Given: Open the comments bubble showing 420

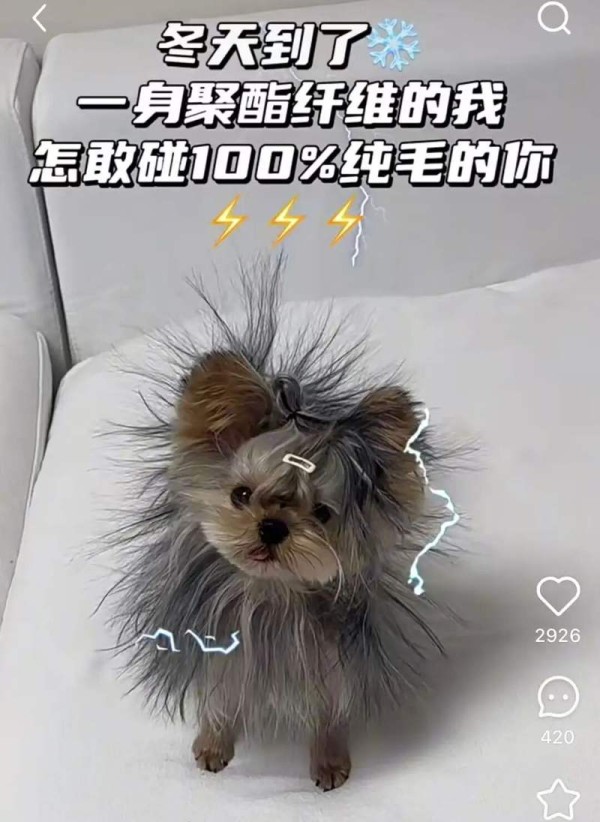Looking at the screenshot, I should coord(557,697).
